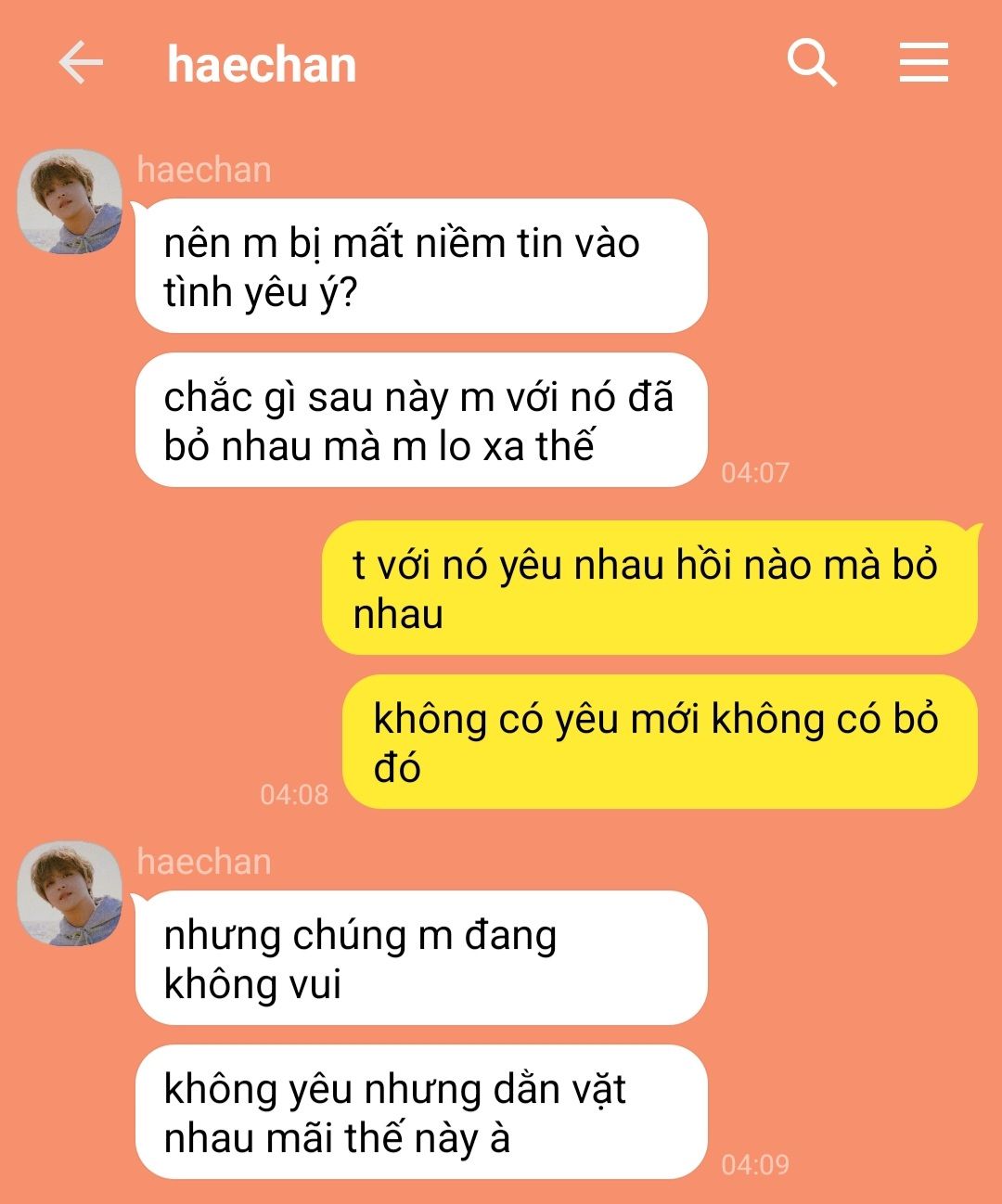
Task: Tap haechan's avatar beside the 'nhưng chúng m' message
Action: pos(71,894)
